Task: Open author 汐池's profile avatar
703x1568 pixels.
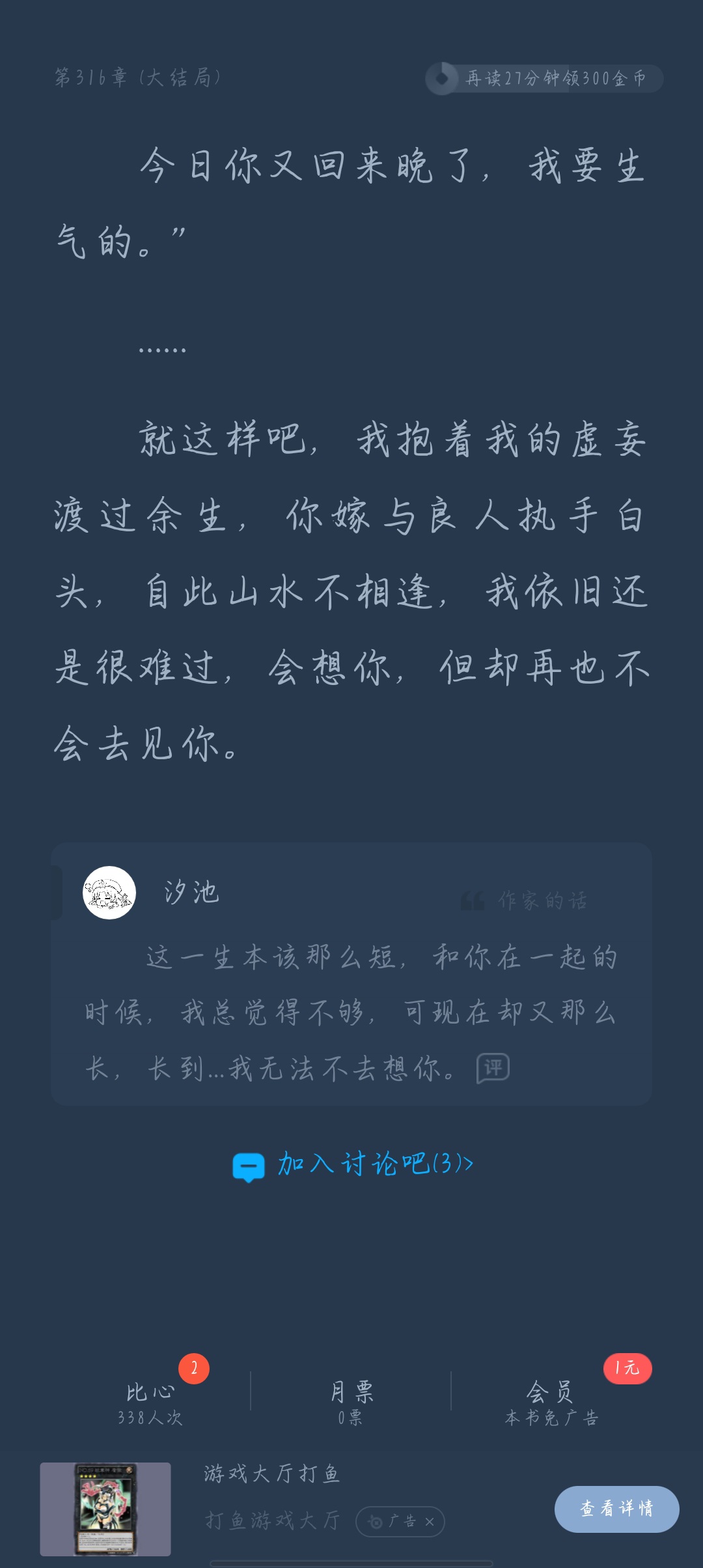Action: pyautogui.click(x=109, y=893)
